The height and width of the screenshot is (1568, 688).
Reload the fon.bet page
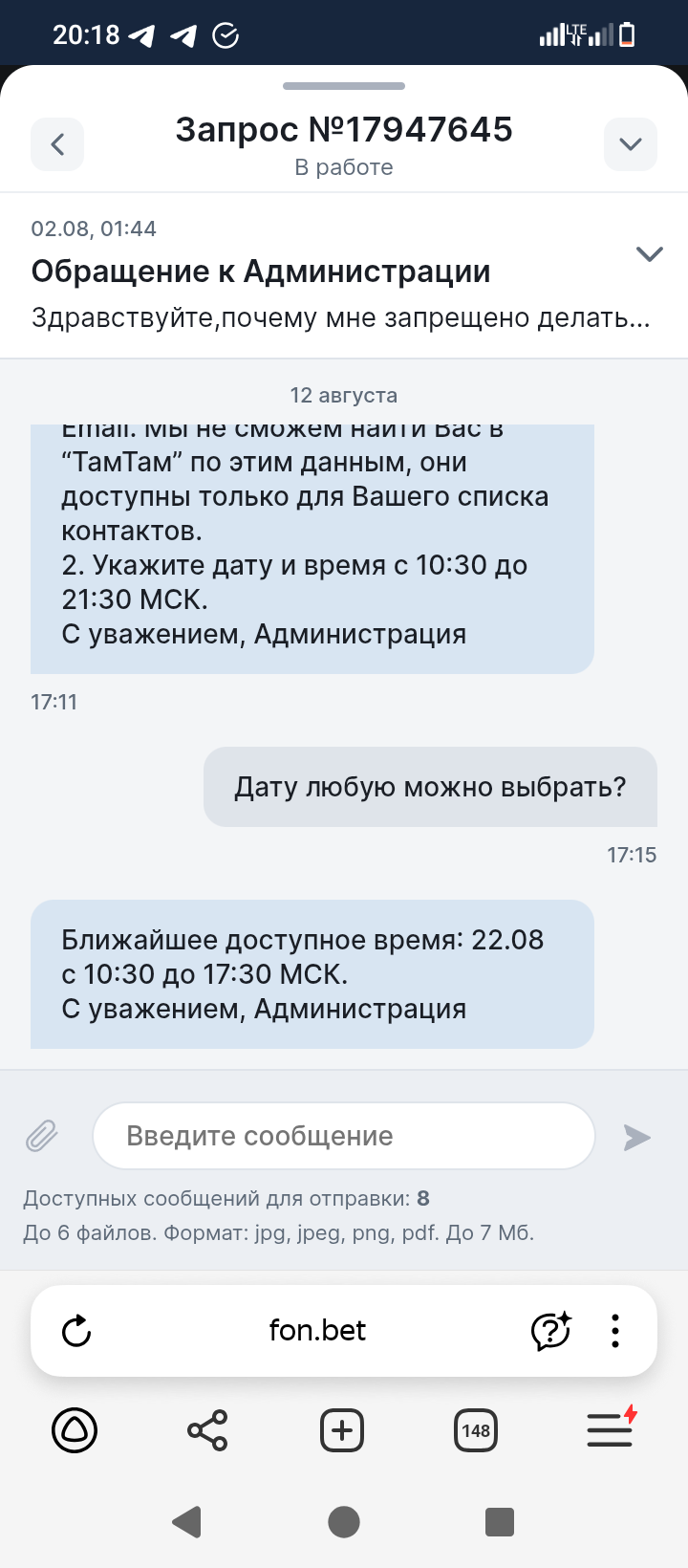[x=76, y=1331]
